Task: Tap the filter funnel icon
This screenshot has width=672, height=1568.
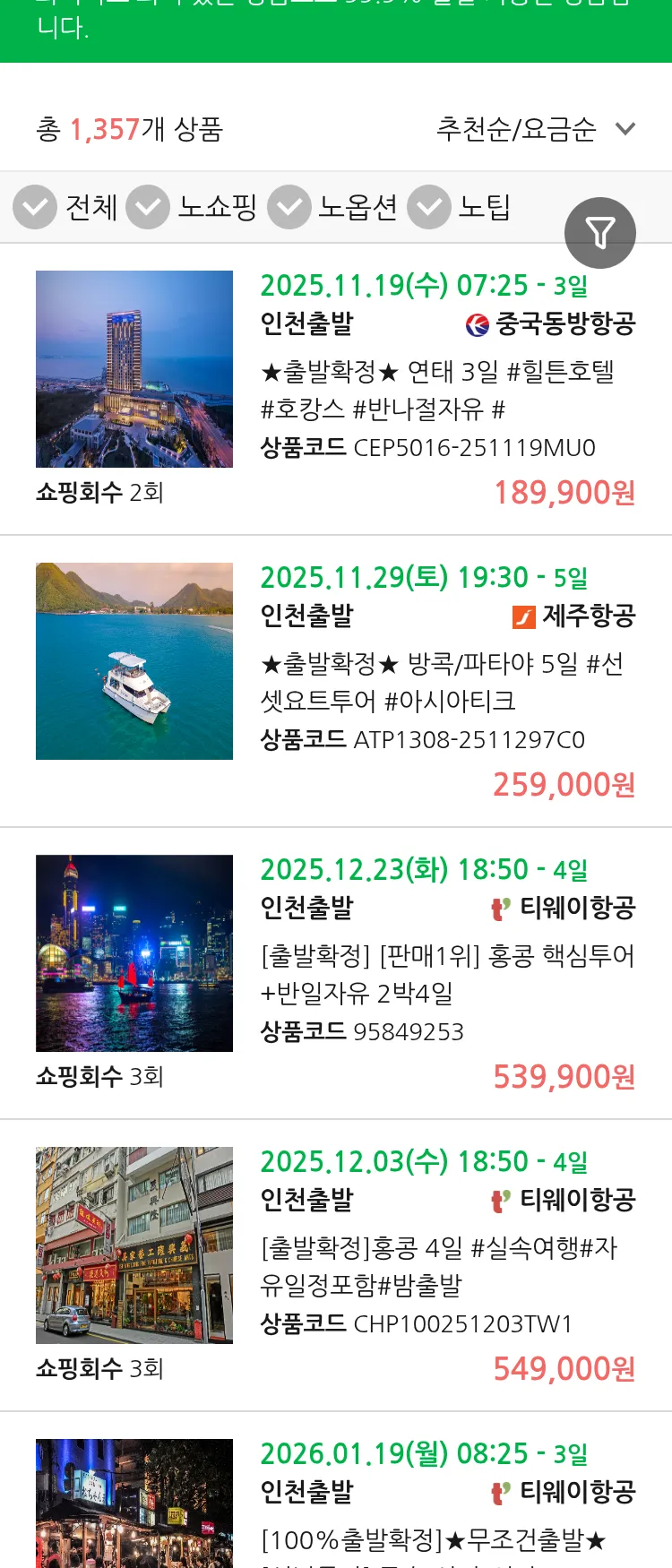Action: [599, 232]
